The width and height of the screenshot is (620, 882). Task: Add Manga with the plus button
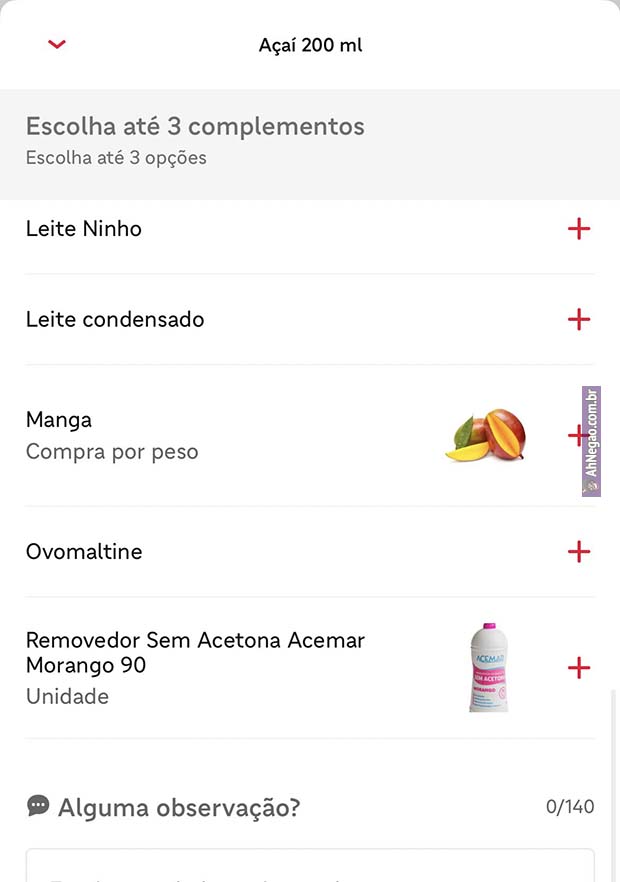(x=574, y=436)
